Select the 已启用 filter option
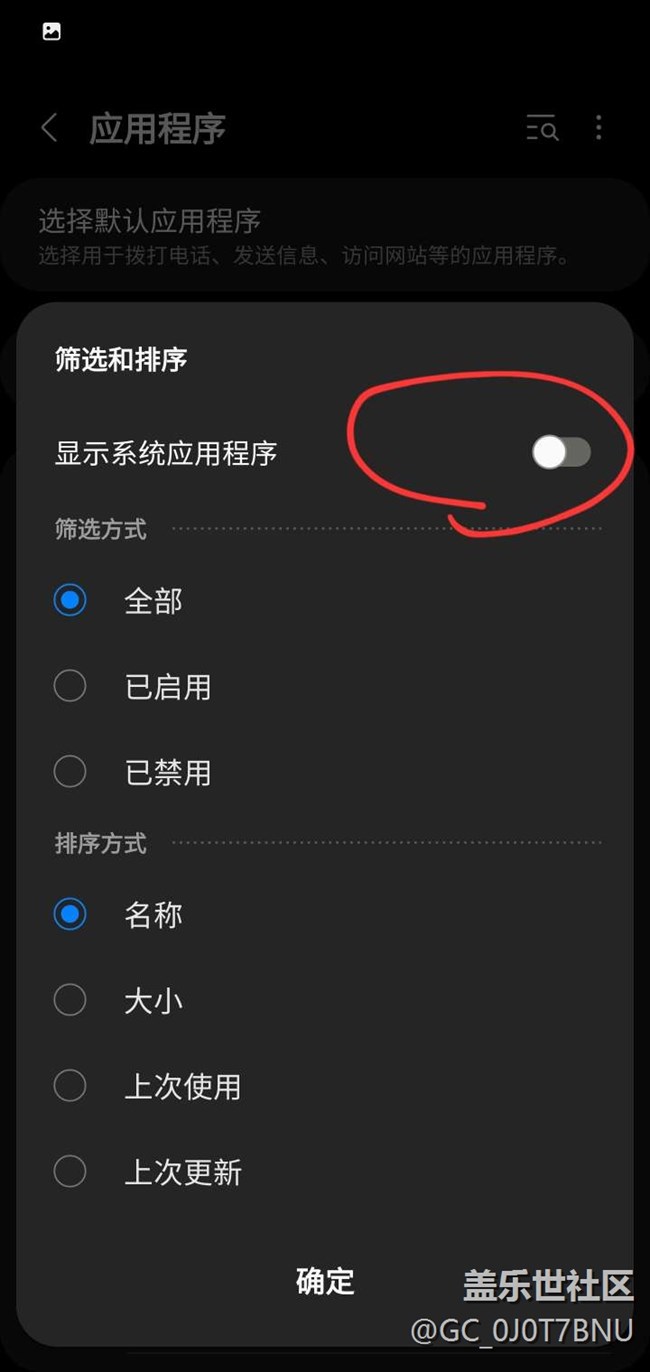Screen dimensions: 650x1372 pos(70,686)
